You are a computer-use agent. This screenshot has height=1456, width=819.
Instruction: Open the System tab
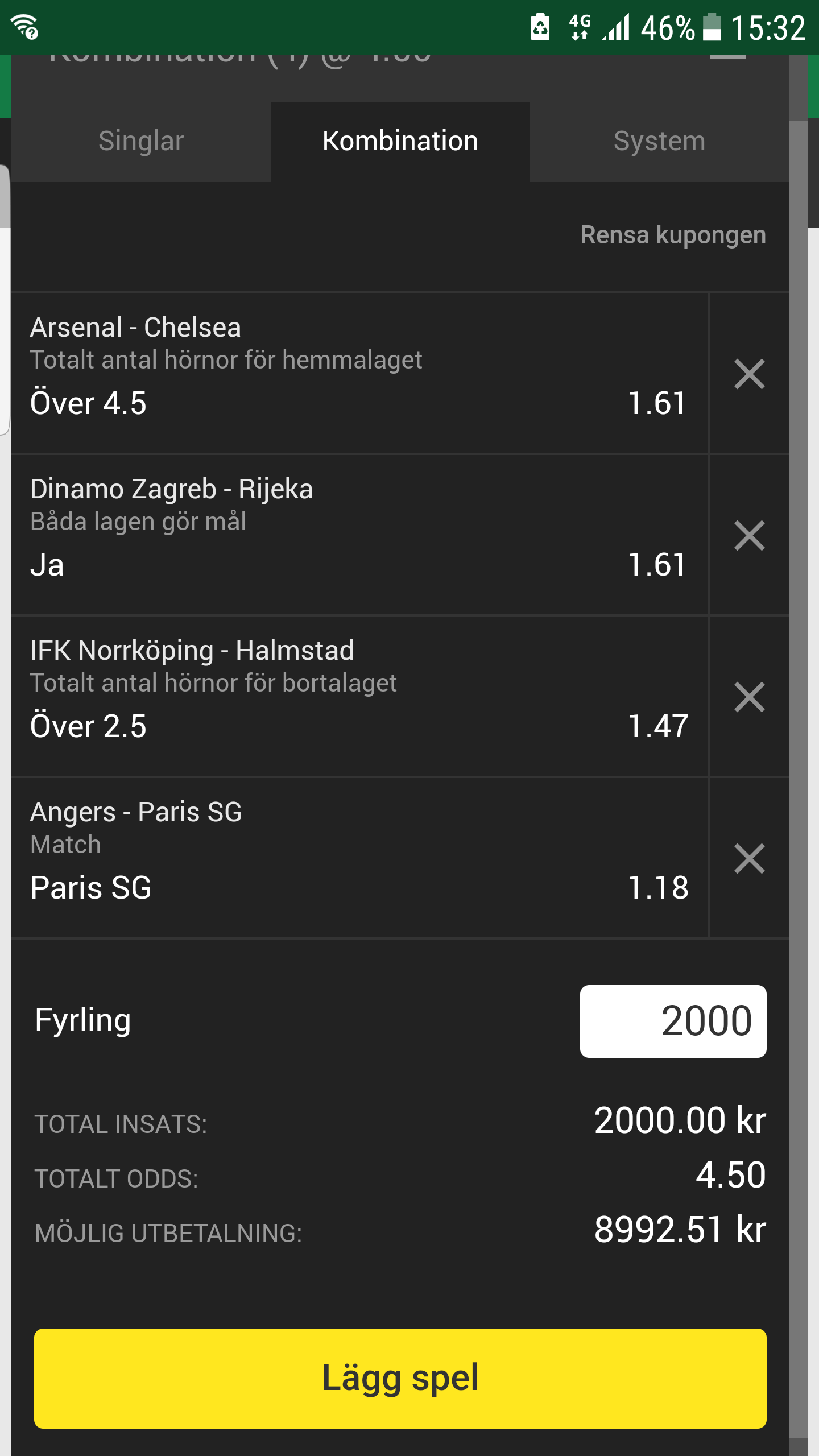click(x=660, y=142)
